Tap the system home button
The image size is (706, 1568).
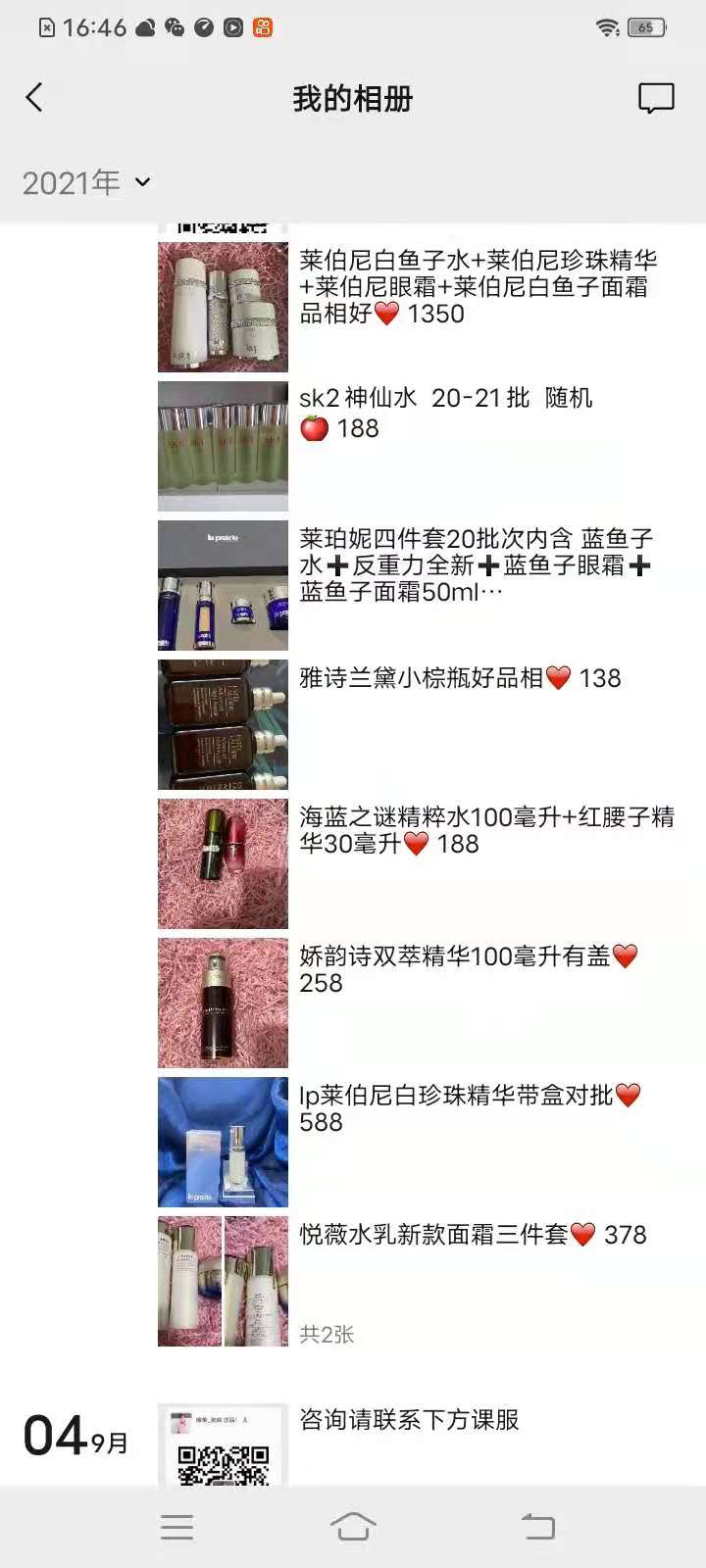coord(353,1526)
